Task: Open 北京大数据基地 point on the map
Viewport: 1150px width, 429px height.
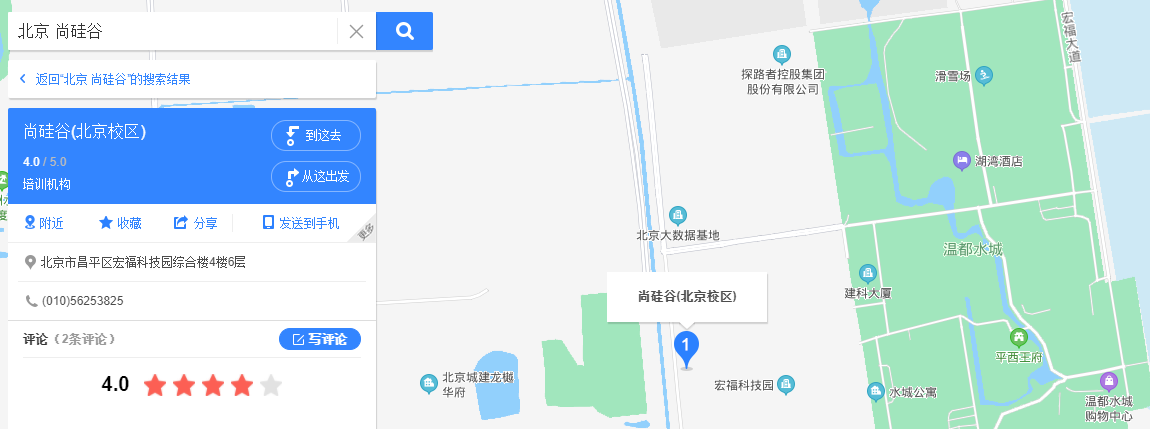Action: (678, 215)
